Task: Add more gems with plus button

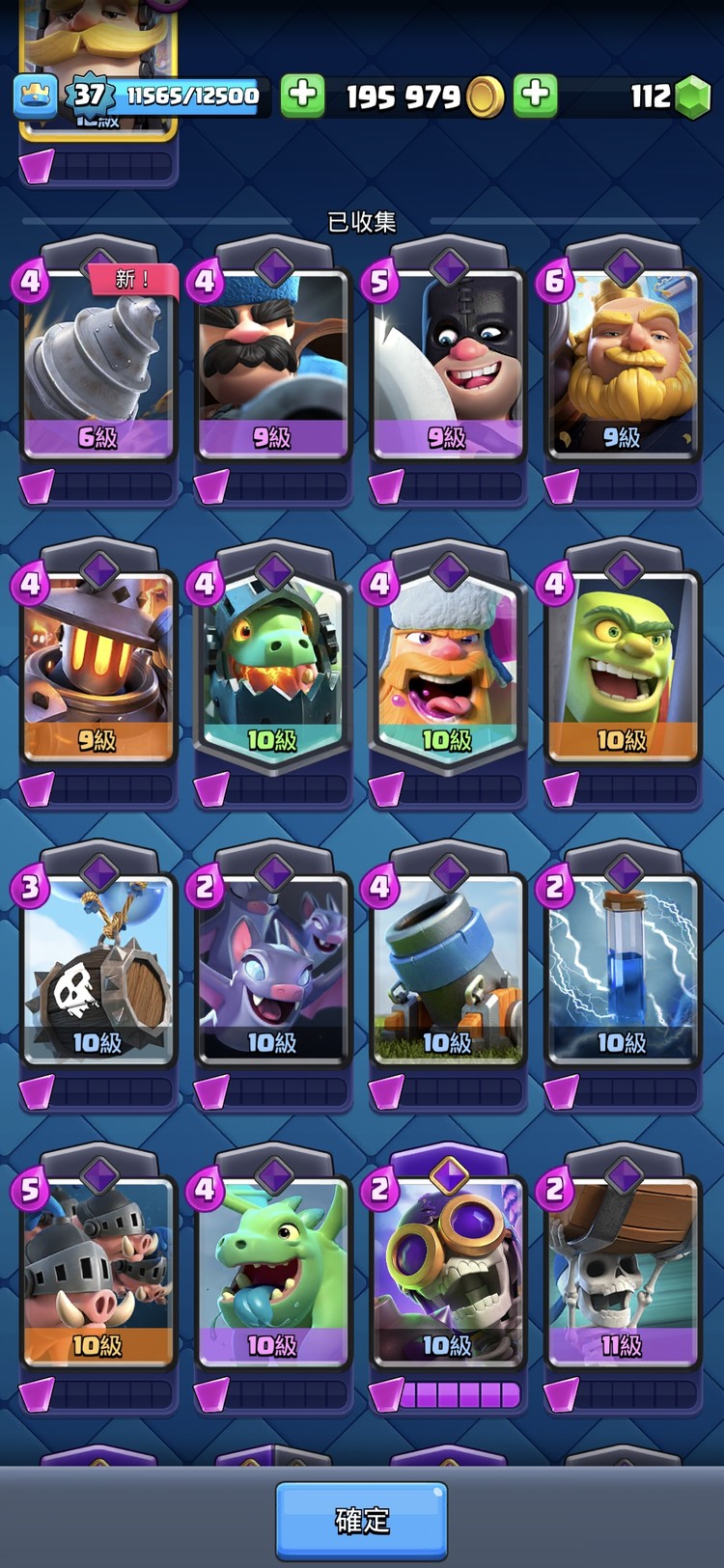Action: (535, 96)
